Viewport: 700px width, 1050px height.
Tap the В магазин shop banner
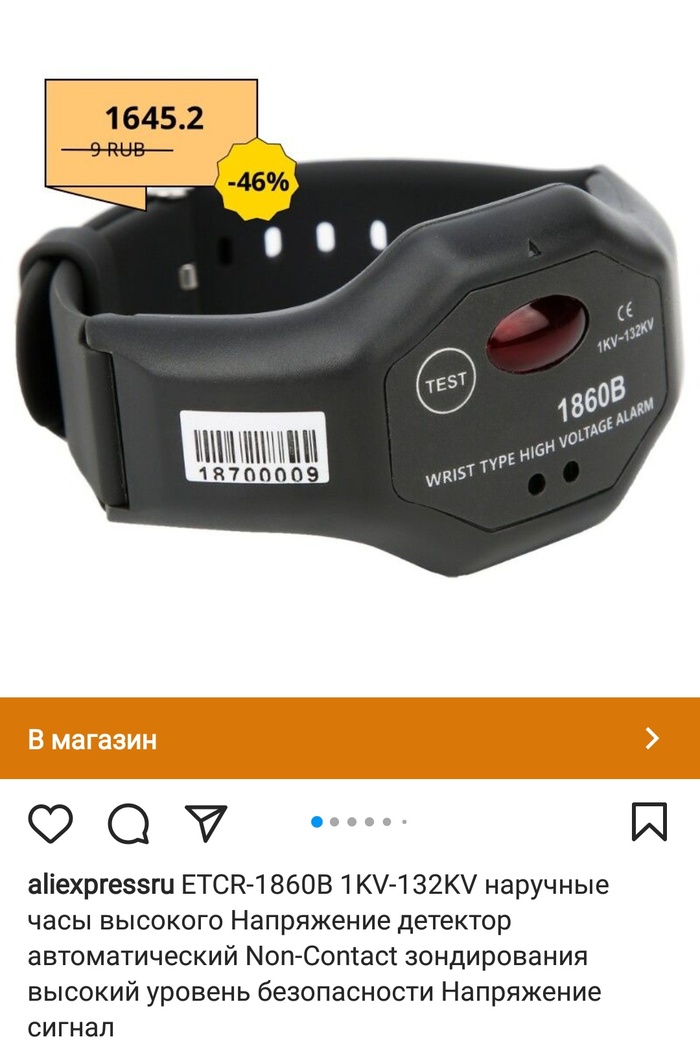point(350,739)
